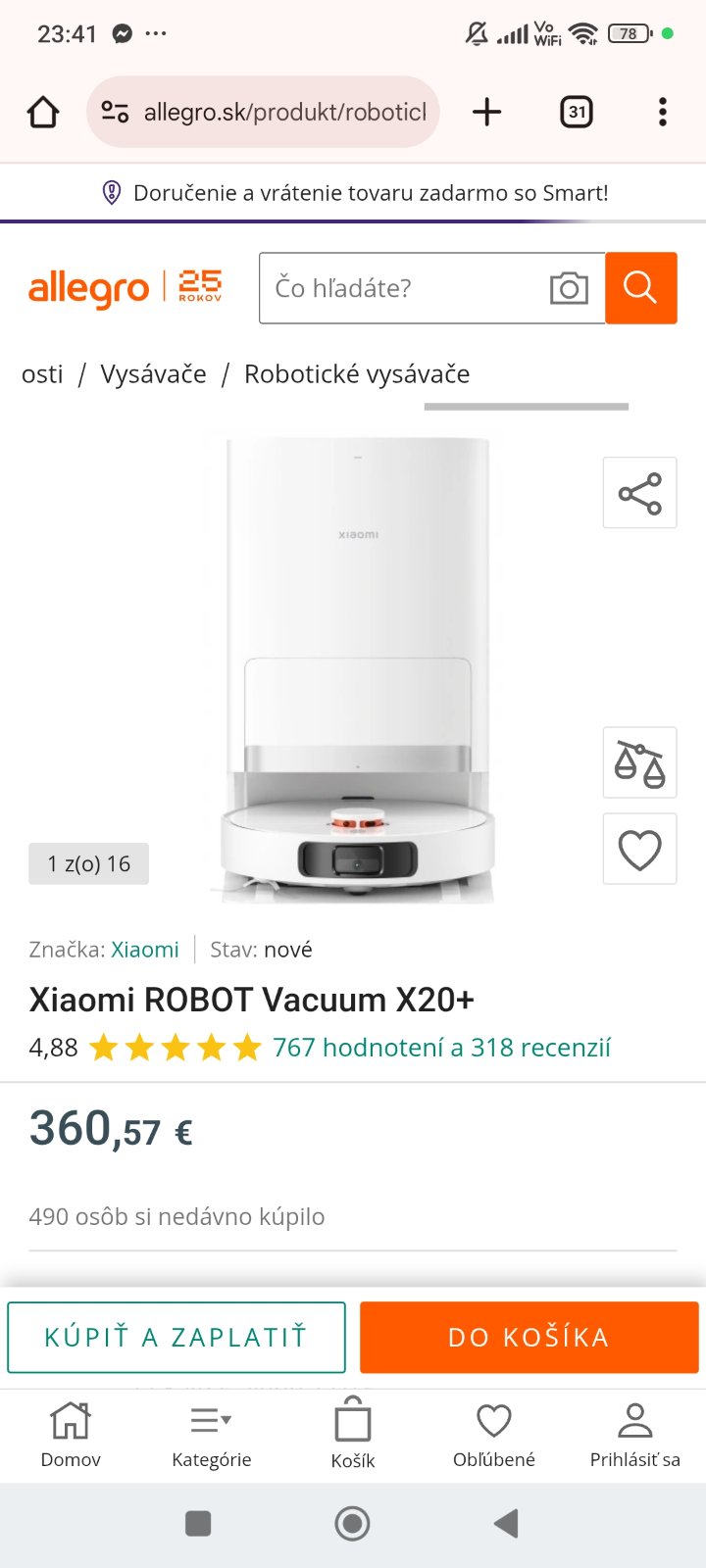Focus the "Čo hľadáte?" search field

(402, 288)
